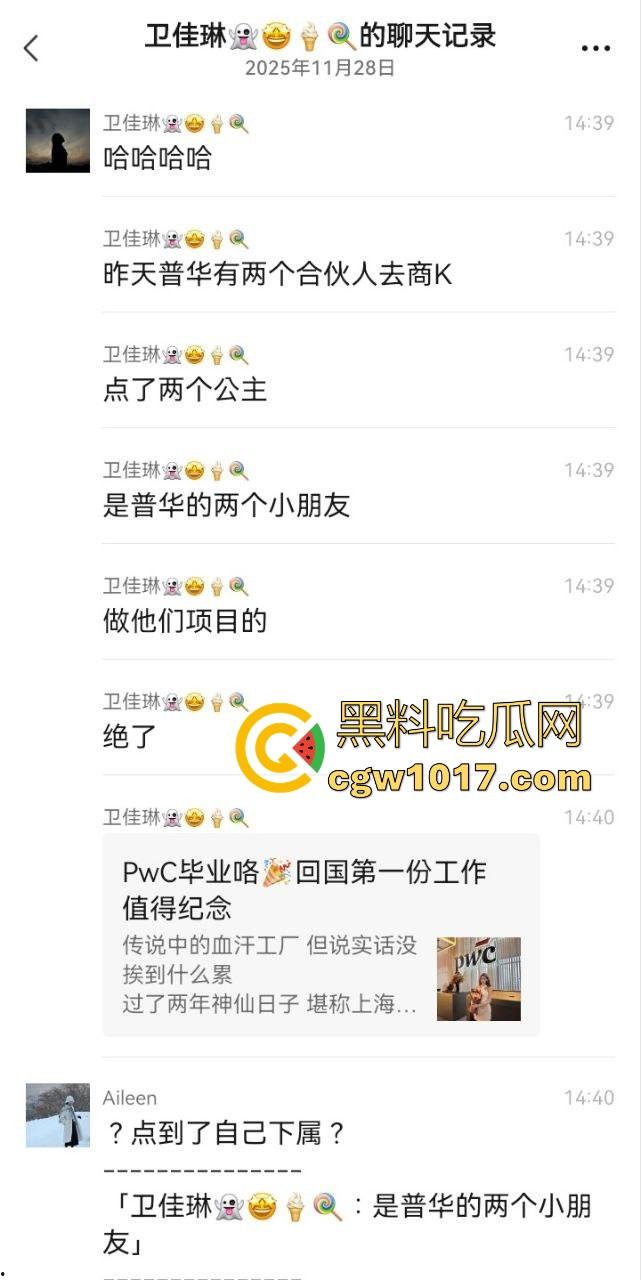The height and width of the screenshot is (1280, 641).
Task: Open the shared PwC毕业咯 post card
Action: pos(321,934)
